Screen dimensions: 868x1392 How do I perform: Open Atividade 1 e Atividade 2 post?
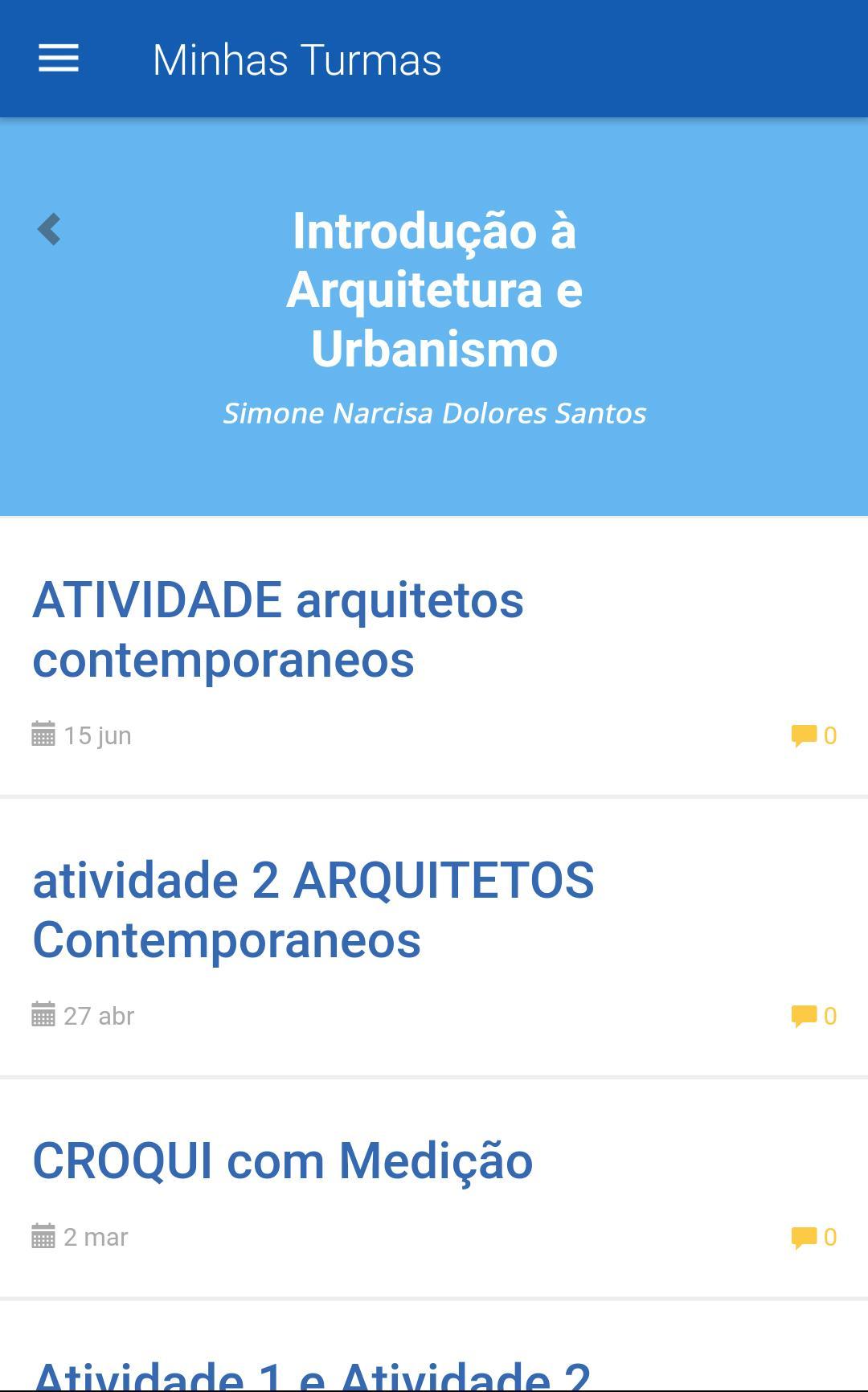312,1374
